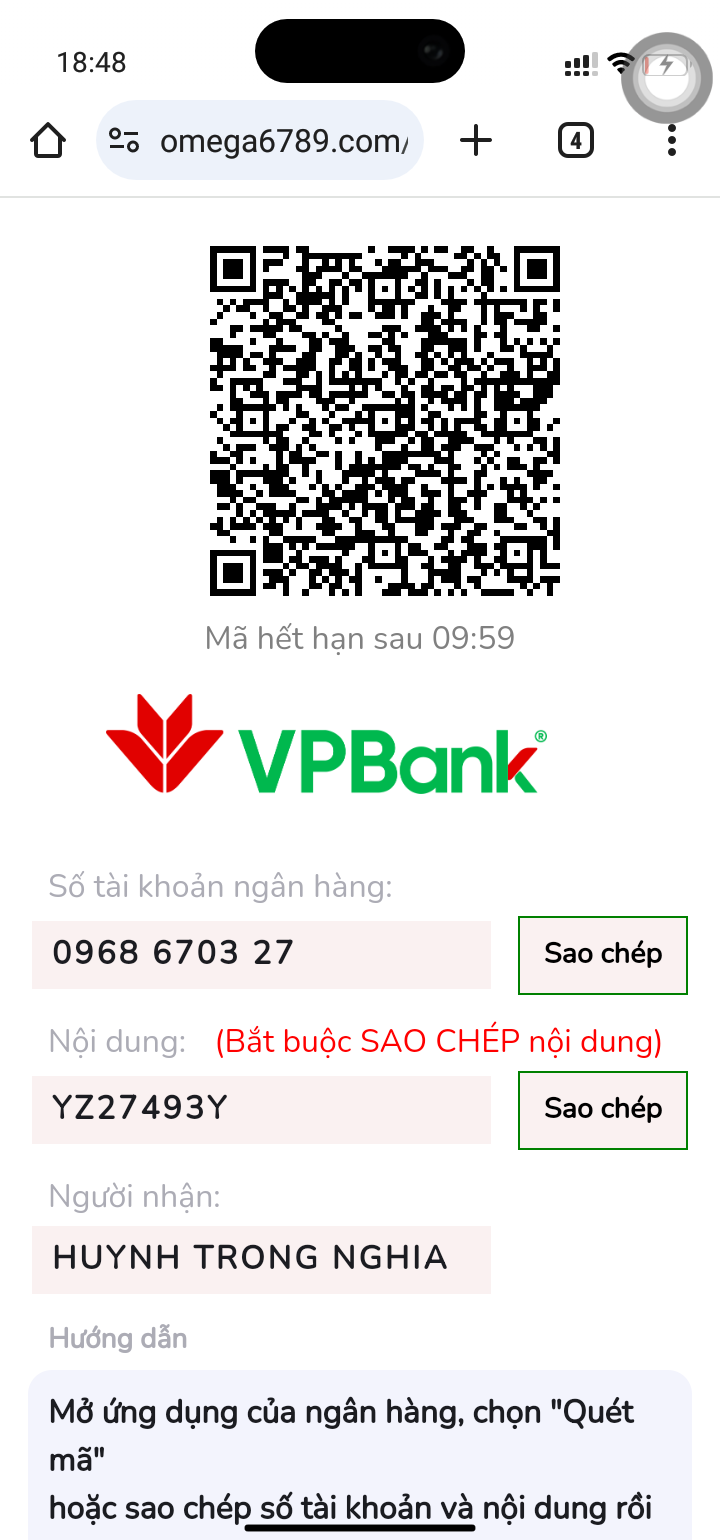Go to the browser home page
The width and height of the screenshot is (720, 1540).
[x=48, y=141]
